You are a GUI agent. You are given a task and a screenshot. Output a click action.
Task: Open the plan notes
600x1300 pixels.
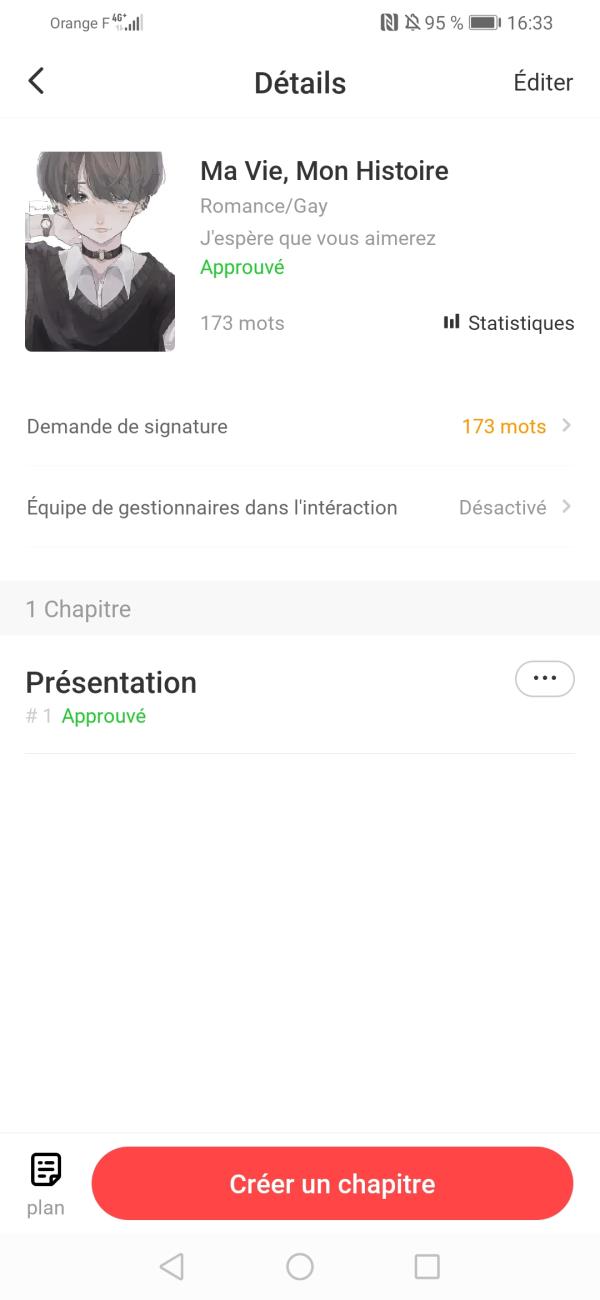pos(46,1182)
